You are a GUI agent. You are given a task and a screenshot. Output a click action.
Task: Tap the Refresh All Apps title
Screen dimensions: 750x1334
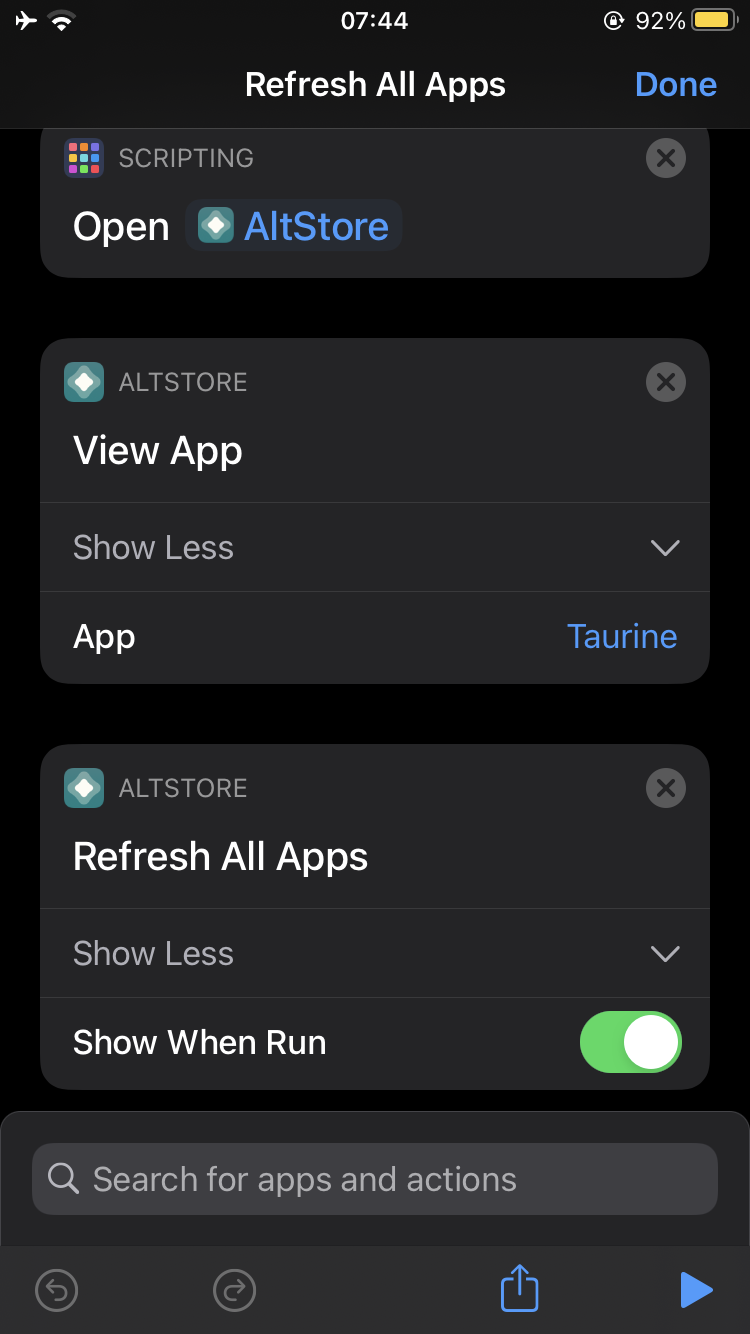coord(220,856)
